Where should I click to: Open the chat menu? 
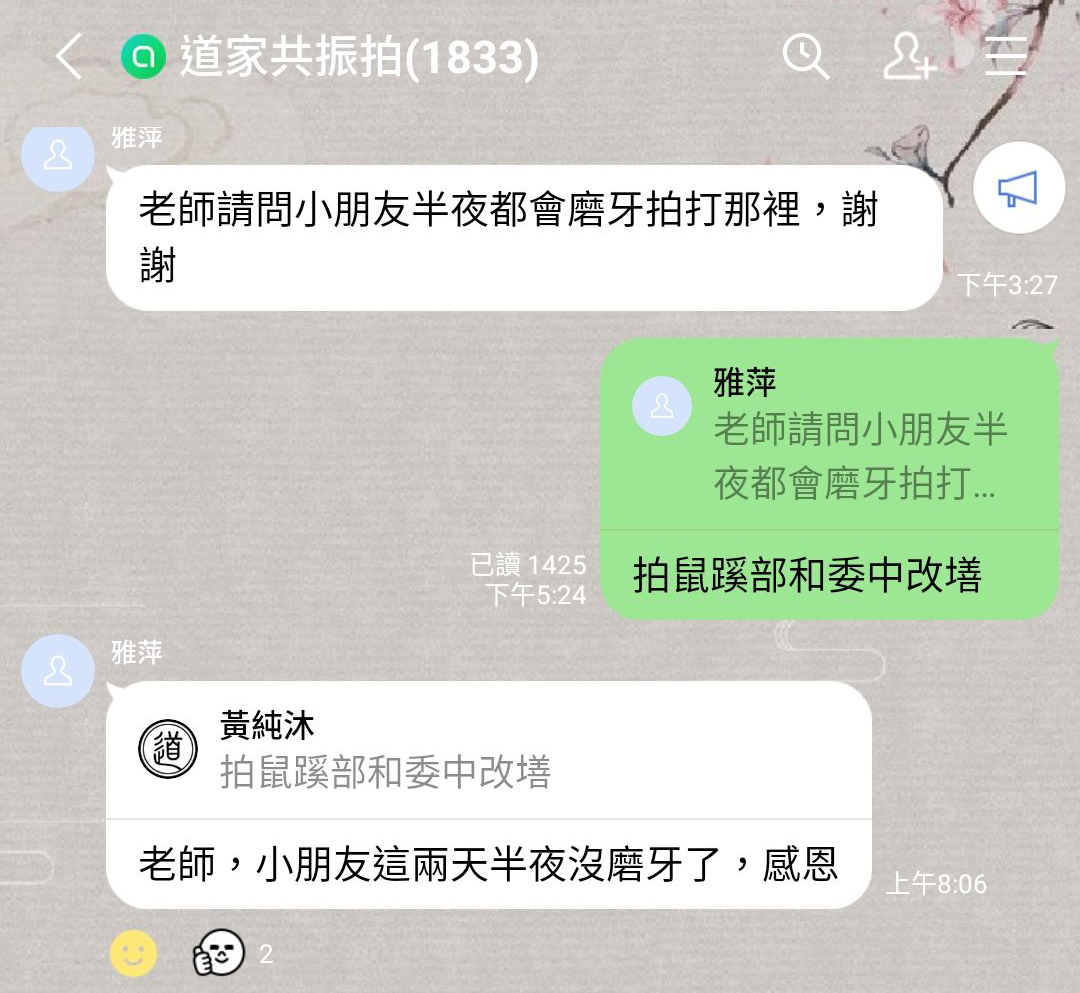tap(1005, 57)
